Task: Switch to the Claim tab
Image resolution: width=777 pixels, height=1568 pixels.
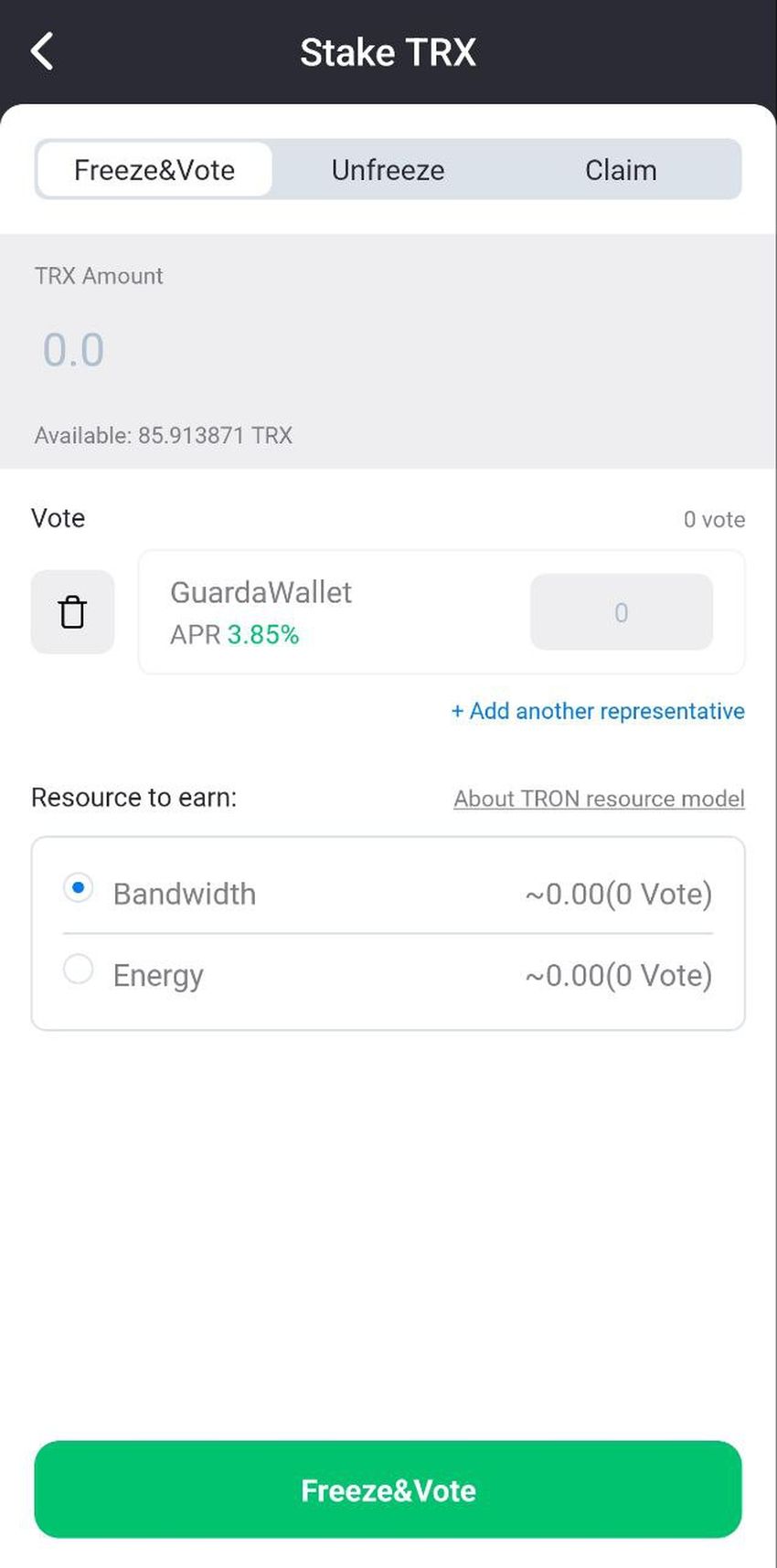Action: point(621,170)
